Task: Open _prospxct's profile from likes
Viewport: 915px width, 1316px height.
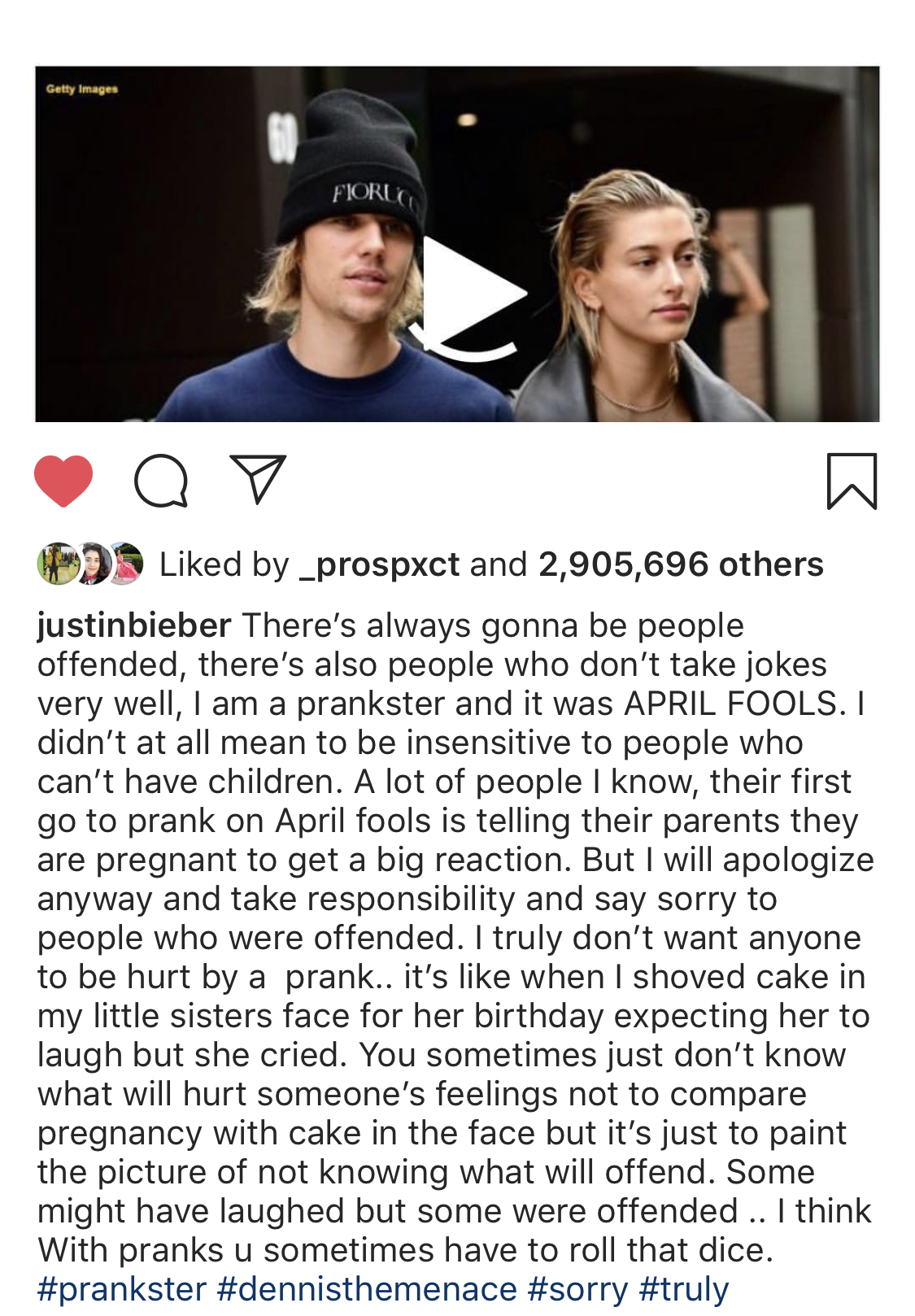Action: (x=379, y=564)
